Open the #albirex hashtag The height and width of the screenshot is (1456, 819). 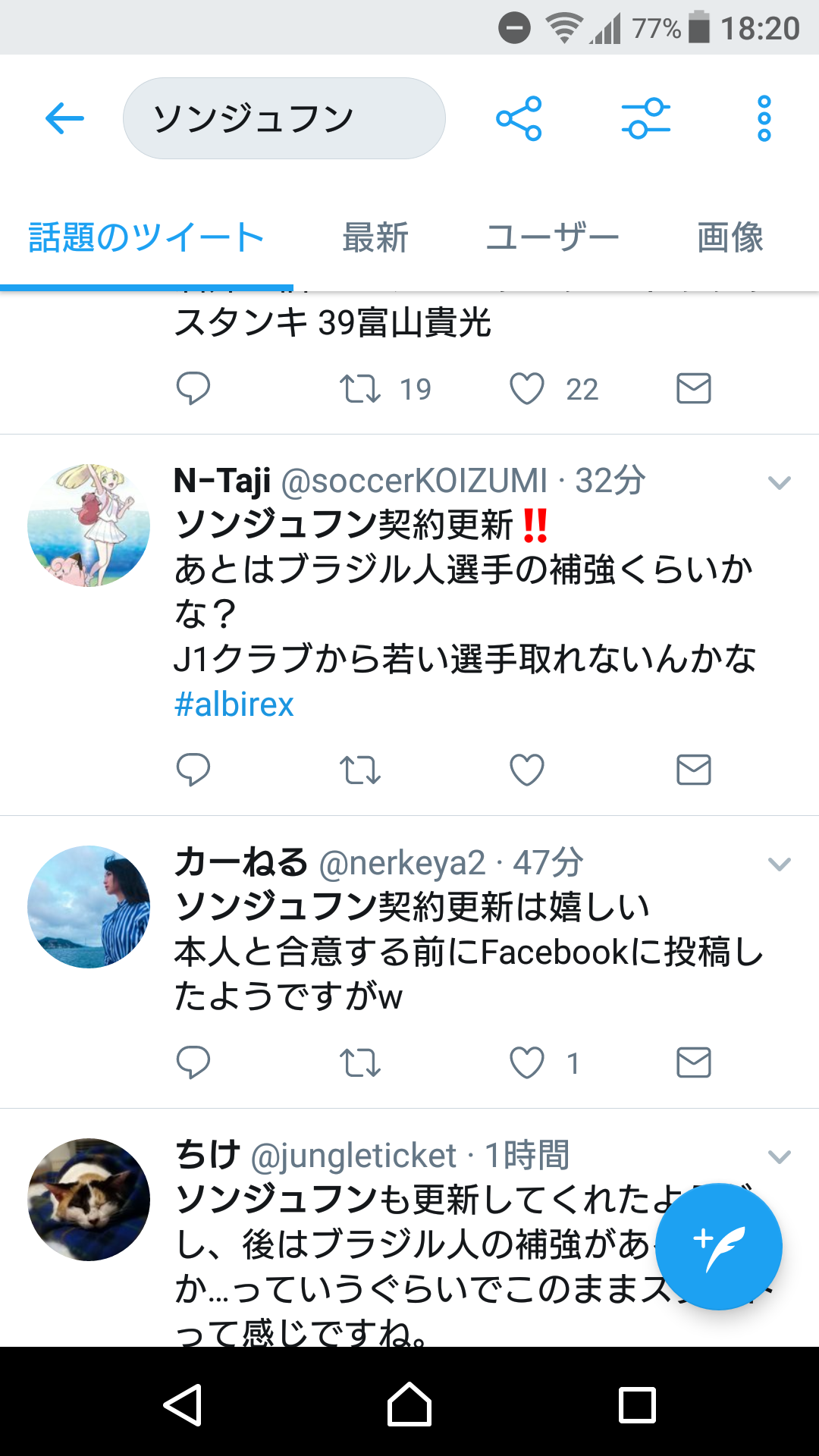pos(234,704)
